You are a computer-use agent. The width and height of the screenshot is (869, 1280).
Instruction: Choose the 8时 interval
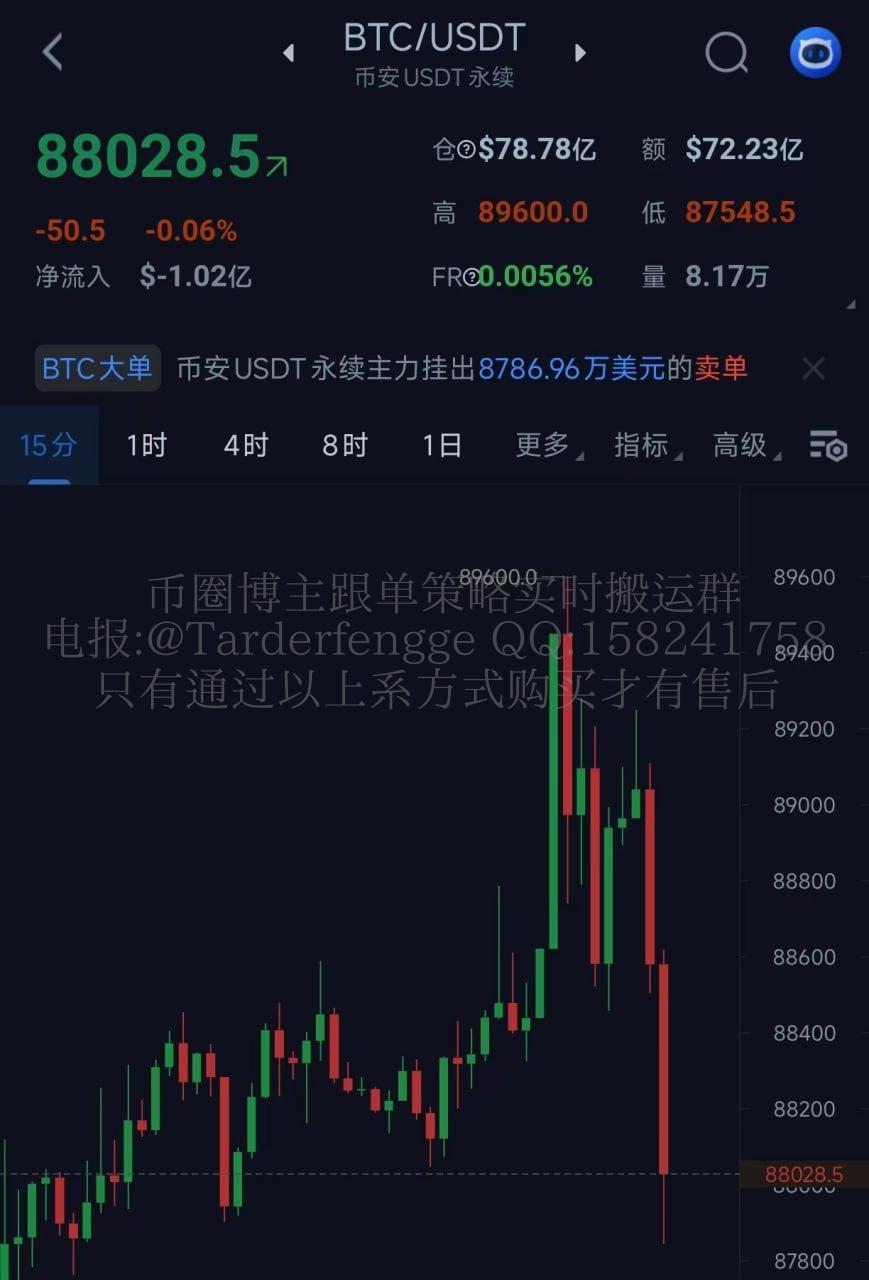pyautogui.click(x=344, y=445)
